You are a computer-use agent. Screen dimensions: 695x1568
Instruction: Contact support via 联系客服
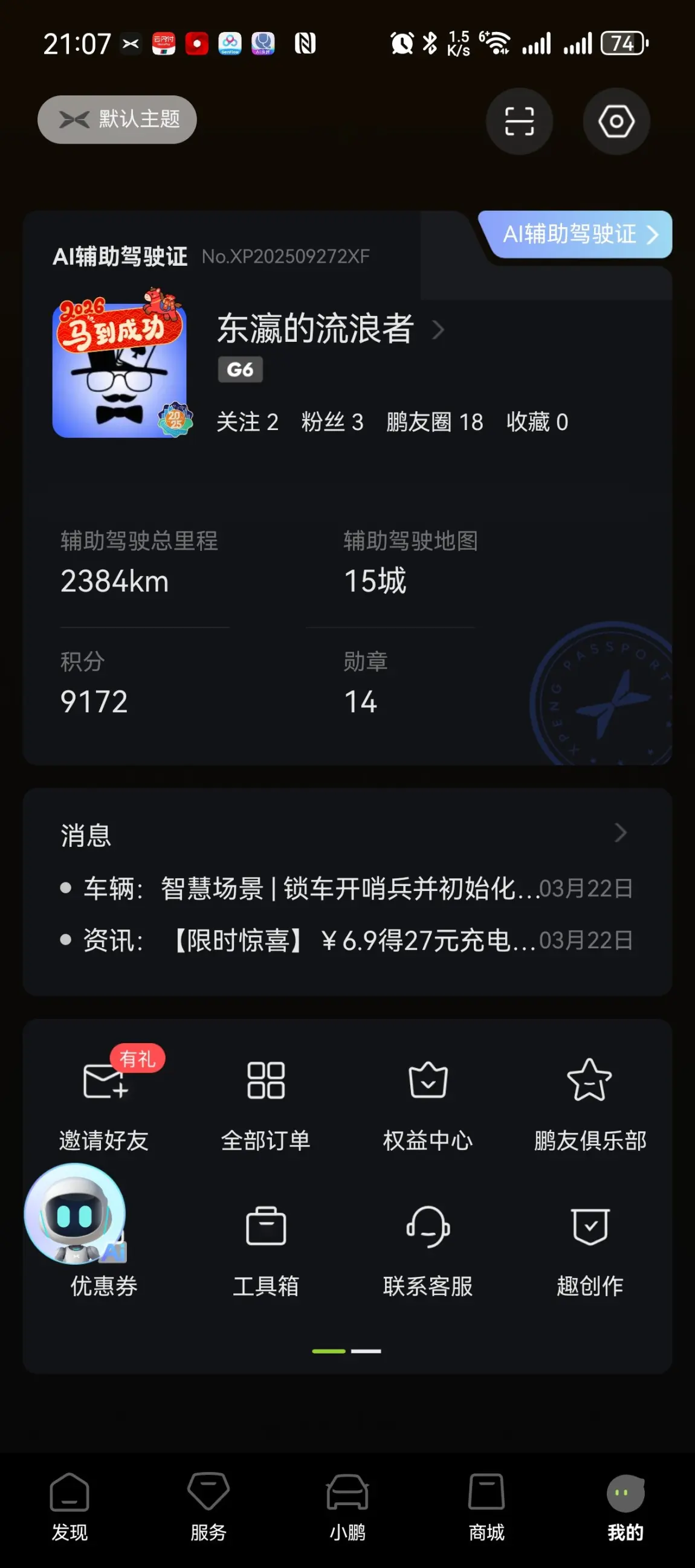coord(428,1248)
